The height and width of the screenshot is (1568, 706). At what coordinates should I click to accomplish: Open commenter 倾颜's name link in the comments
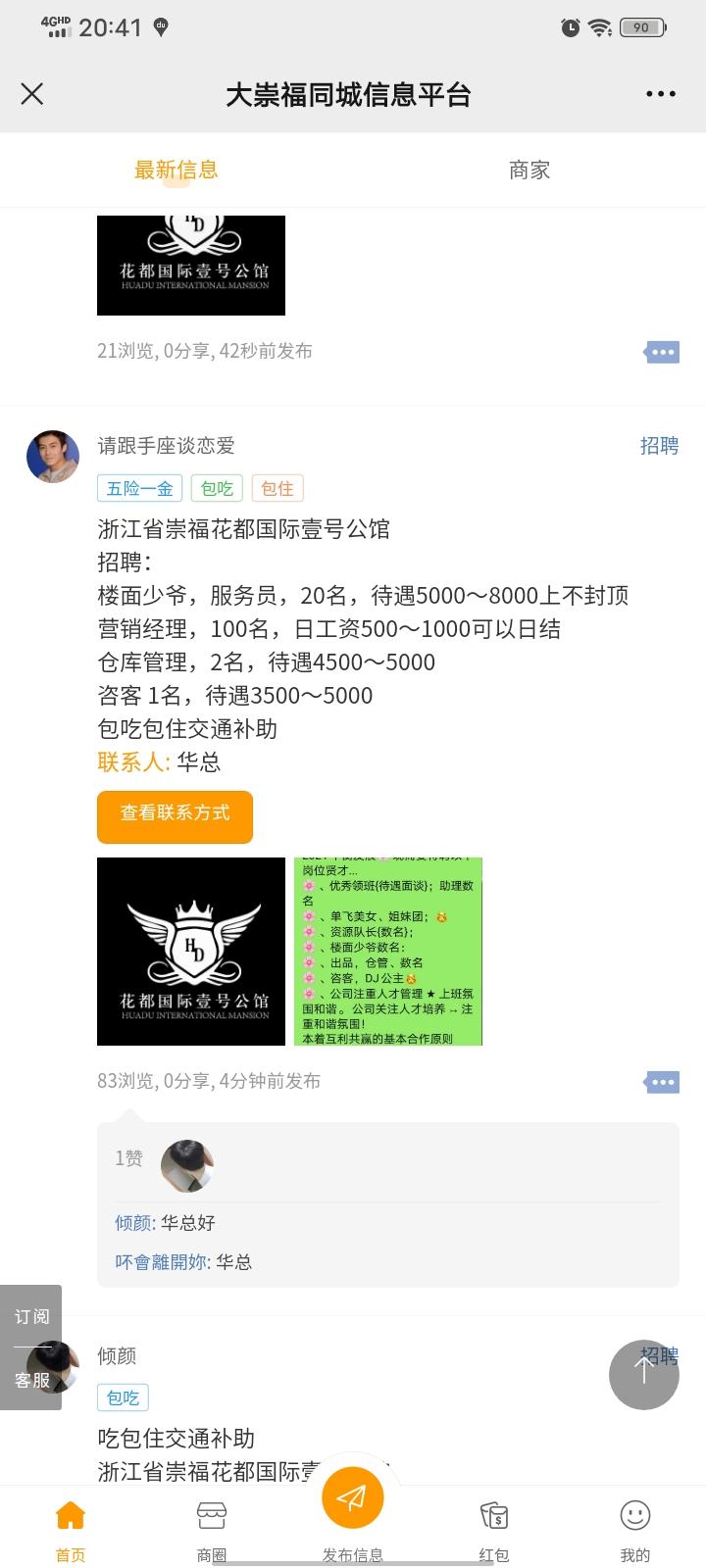coord(133,1223)
